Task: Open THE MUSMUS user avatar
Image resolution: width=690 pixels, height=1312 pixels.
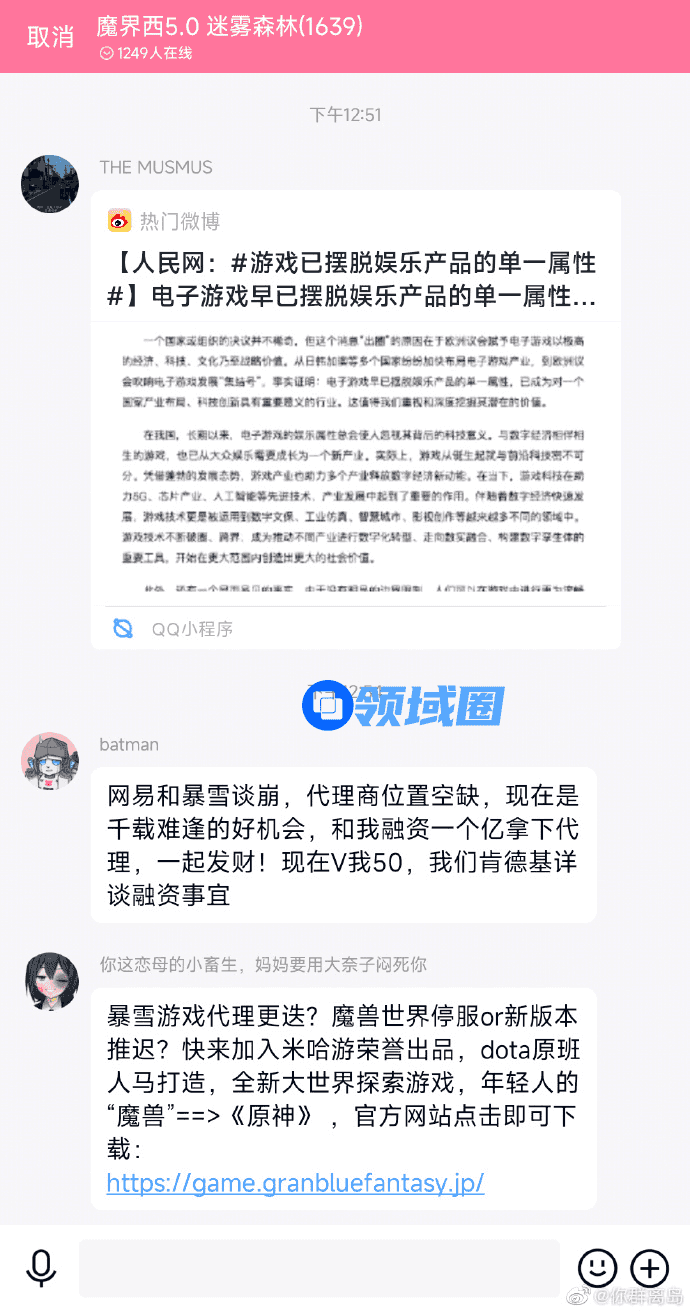Action: (x=50, y=184)
